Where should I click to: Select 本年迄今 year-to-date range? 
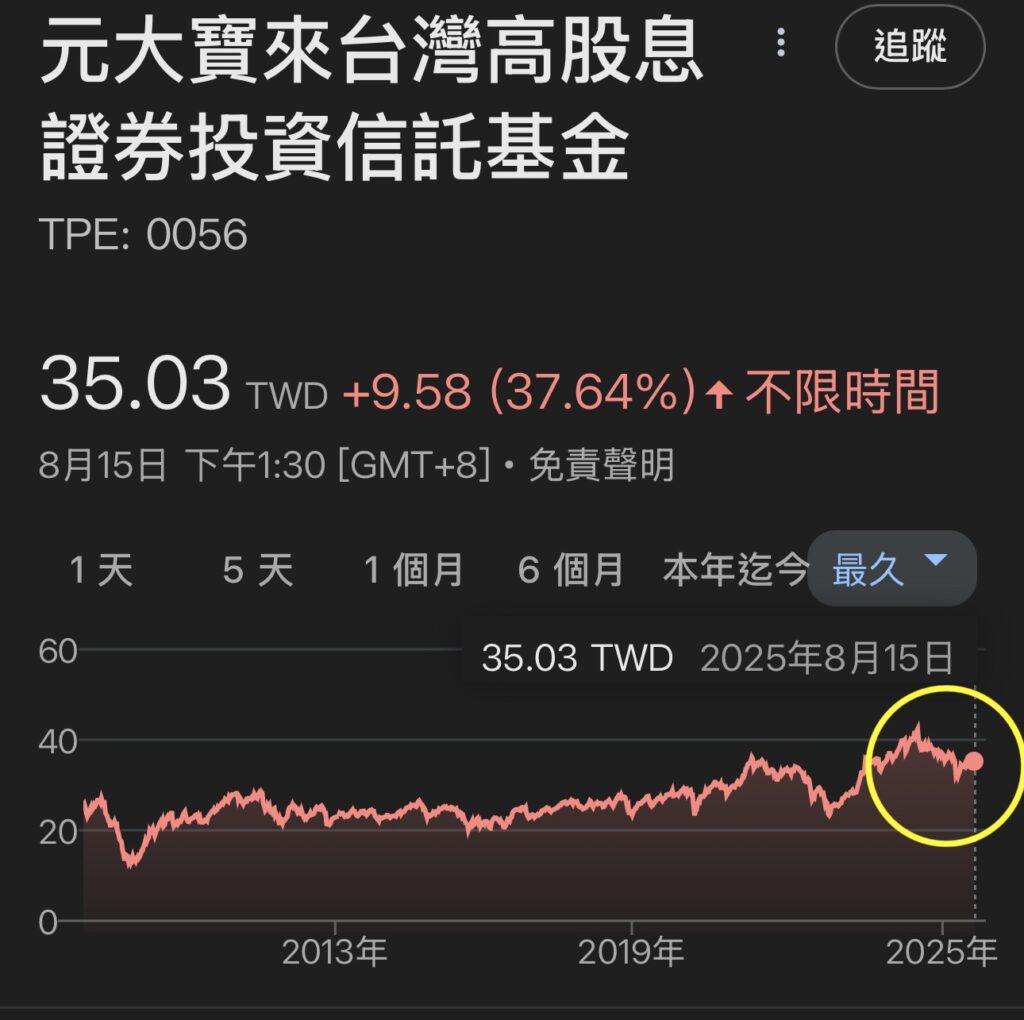[x=733, y=570]
